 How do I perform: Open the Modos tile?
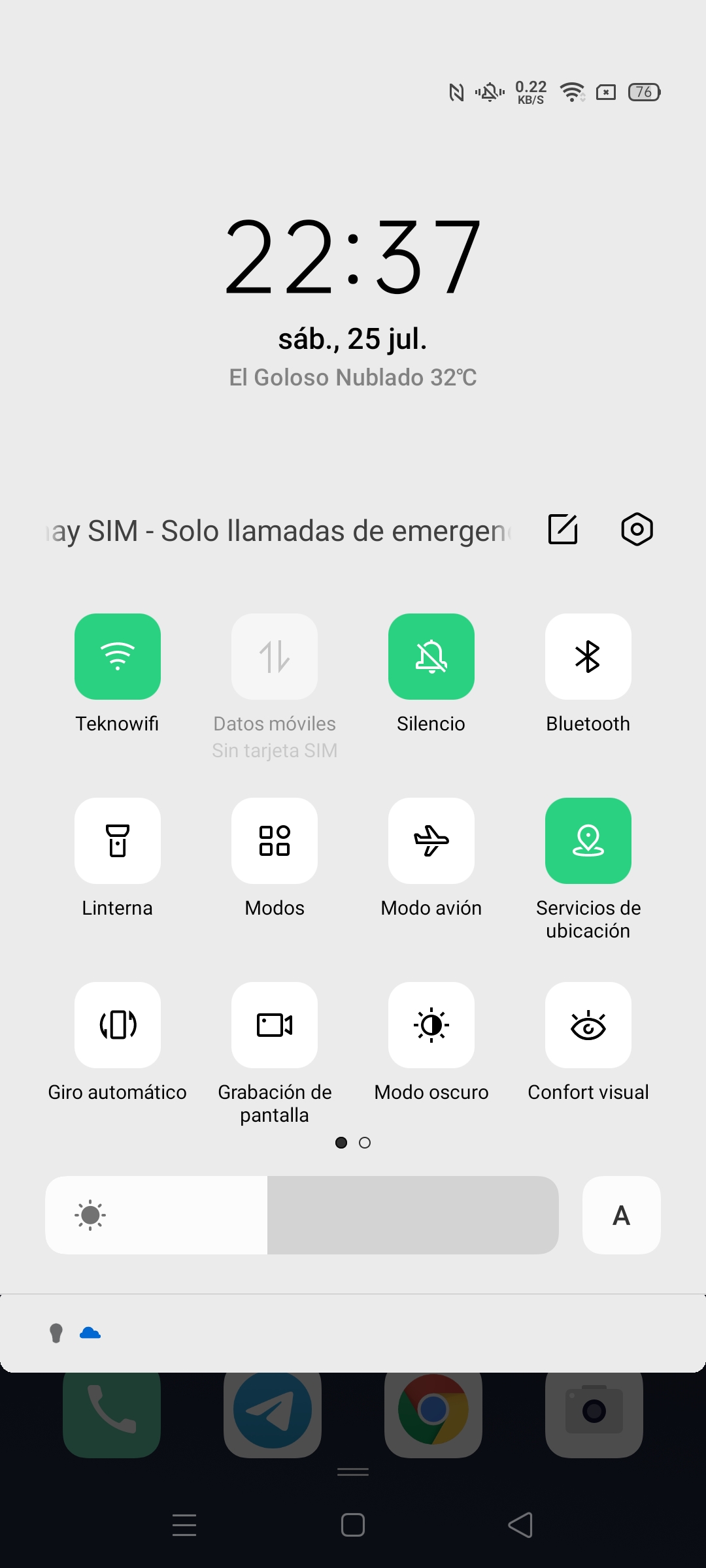[275, 841]
